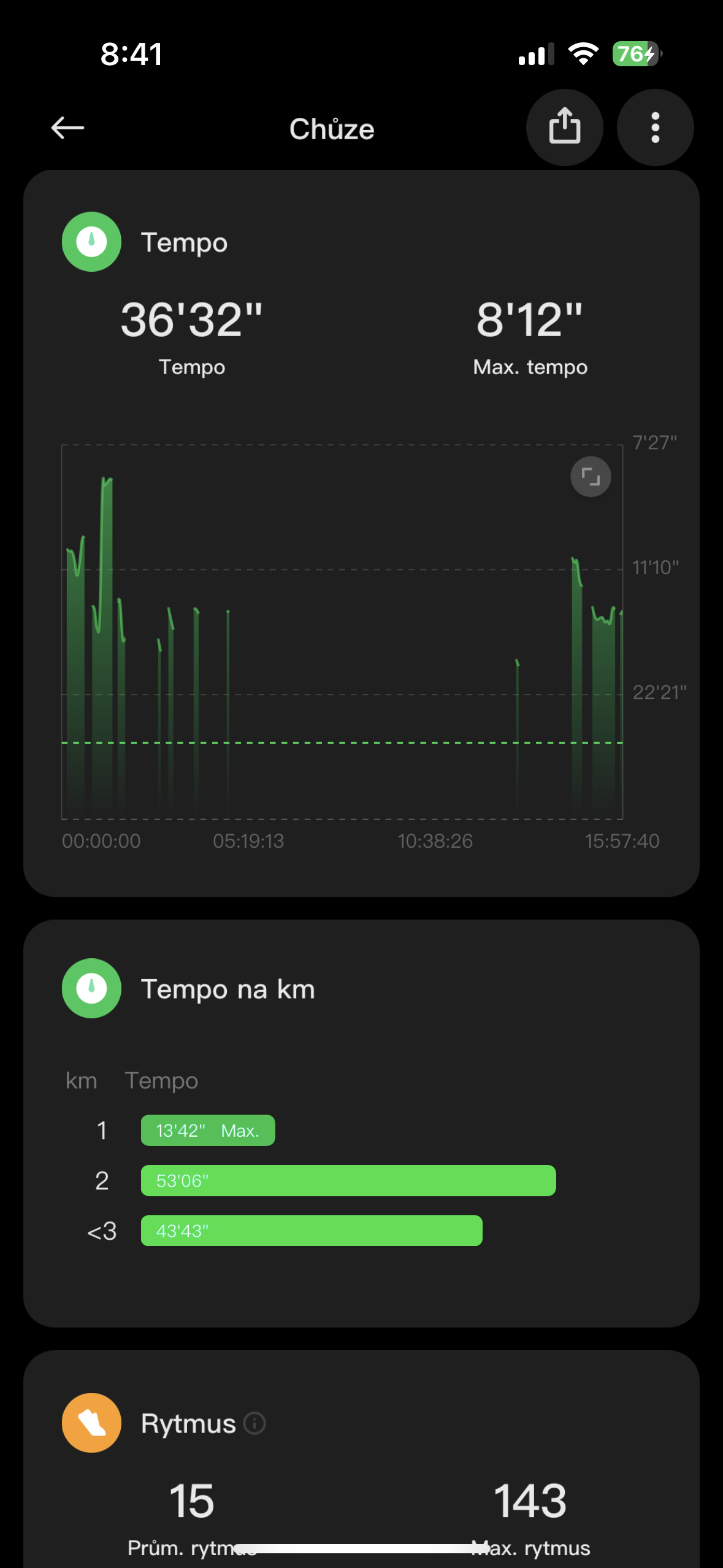
Task: Select the green Tempo gauge icon
Action: pos(91,241)
